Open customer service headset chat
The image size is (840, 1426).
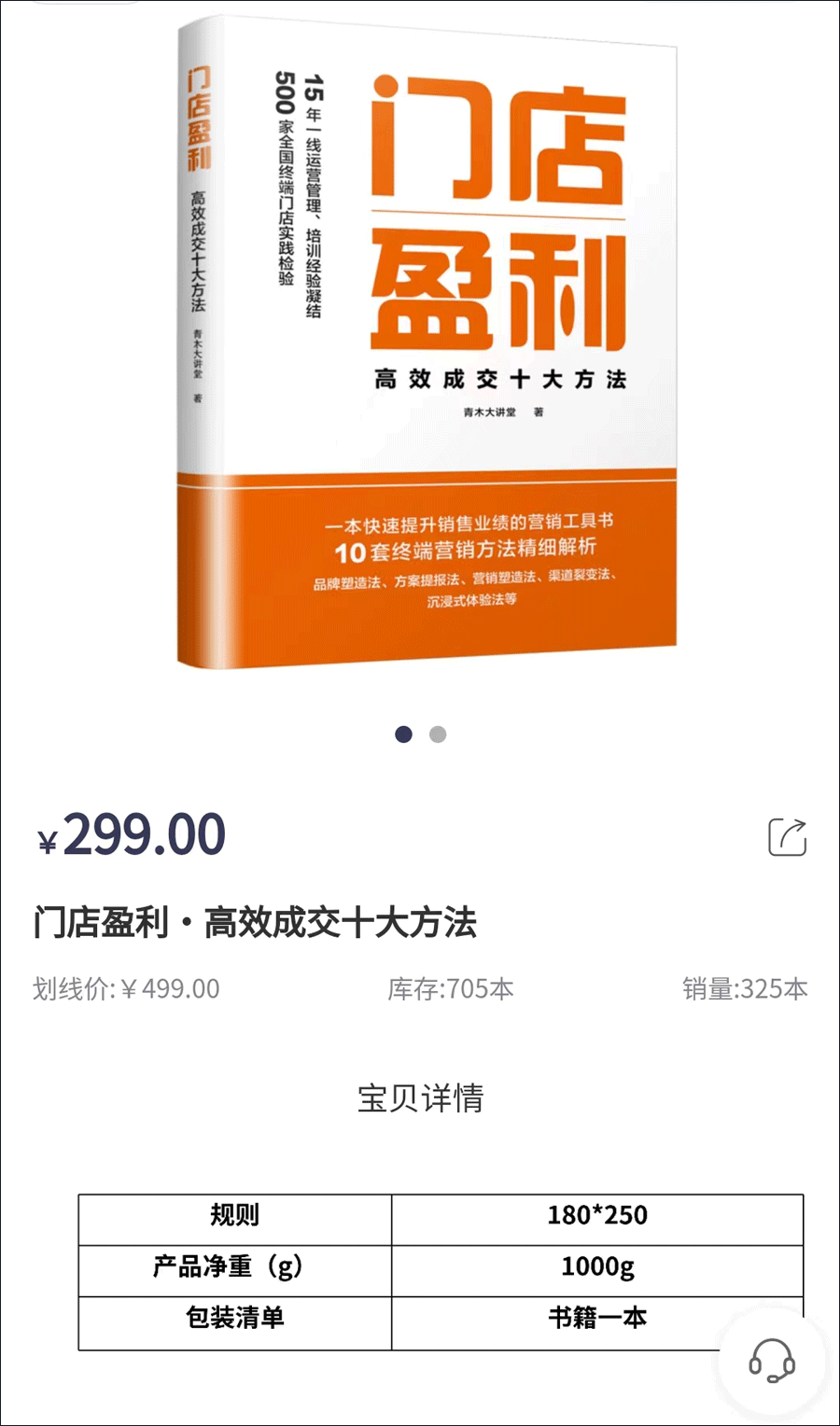[x=772, y=1361]
